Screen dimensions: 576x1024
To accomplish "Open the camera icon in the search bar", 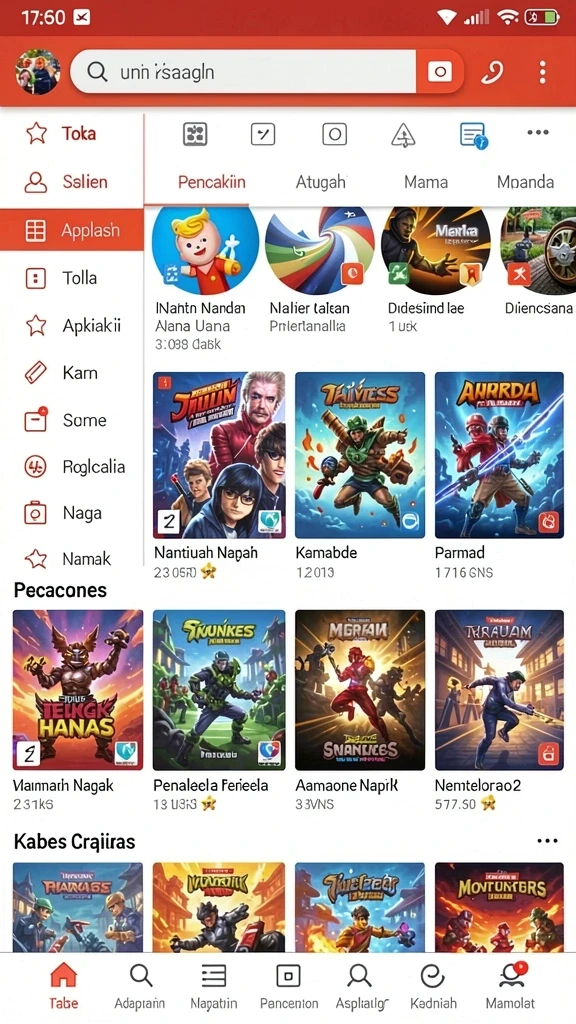I will pos(440,72).
